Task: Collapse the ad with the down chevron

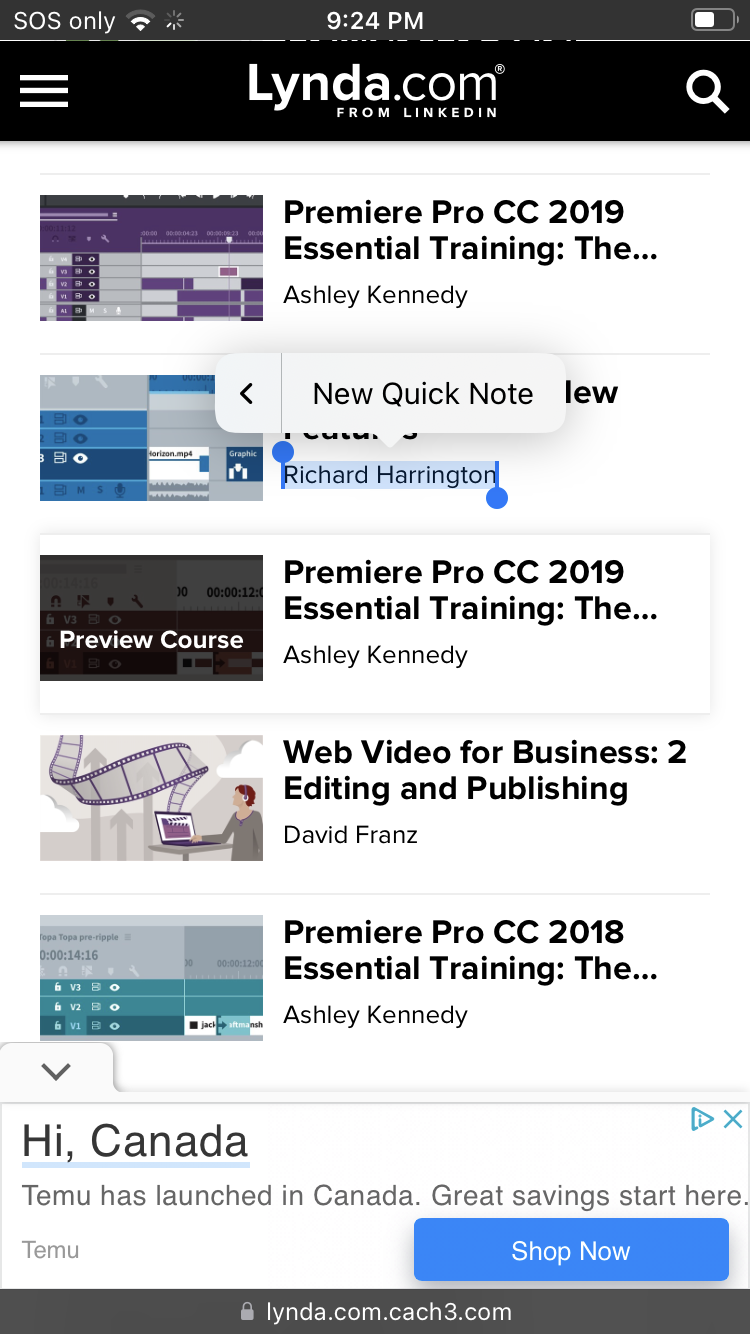Action: pyautogui.click(x=56, y=1071)
